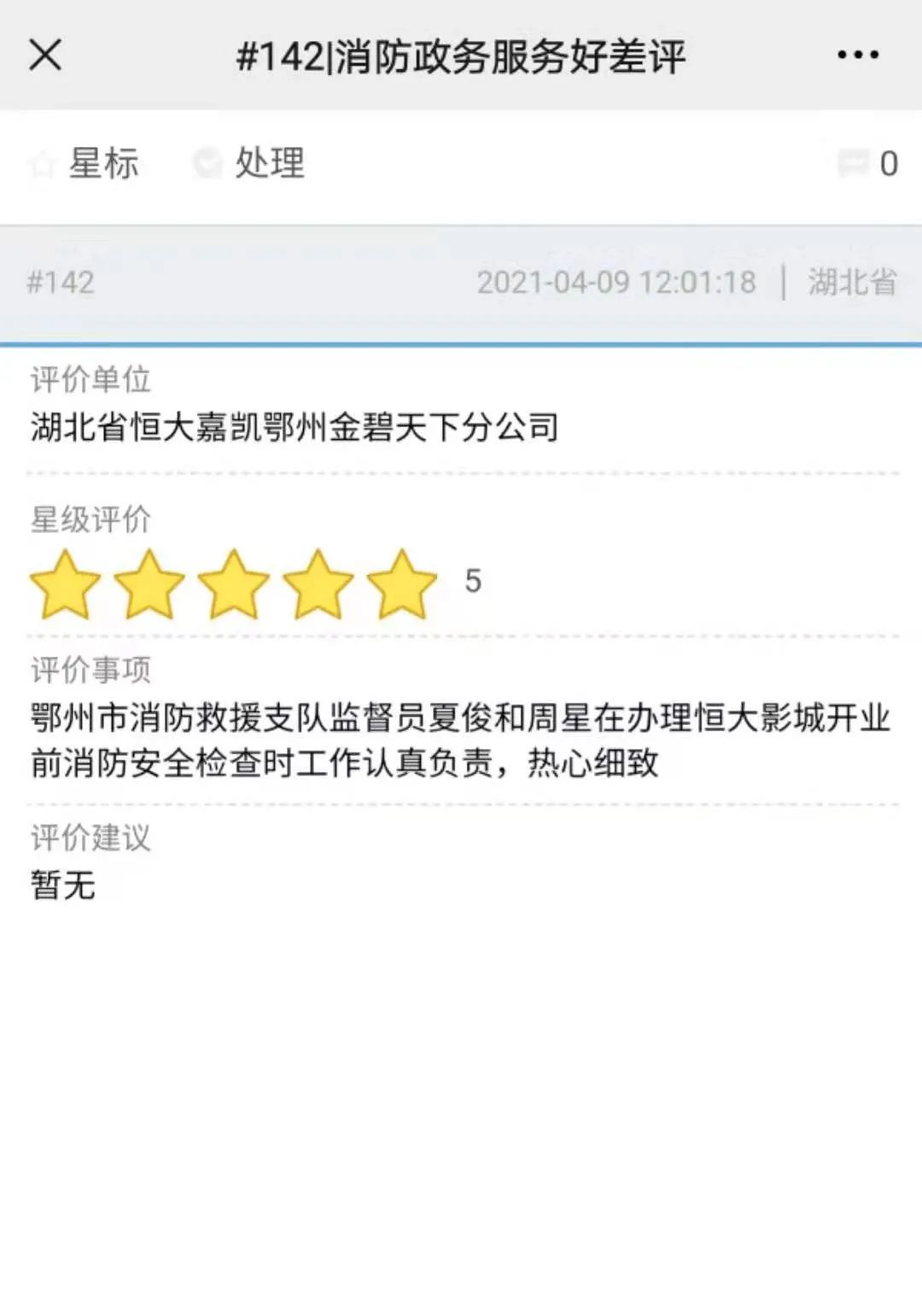This screenshot has width=922, height=1316.
Task: Star this entry with 星标
Action: click(84, 163)
